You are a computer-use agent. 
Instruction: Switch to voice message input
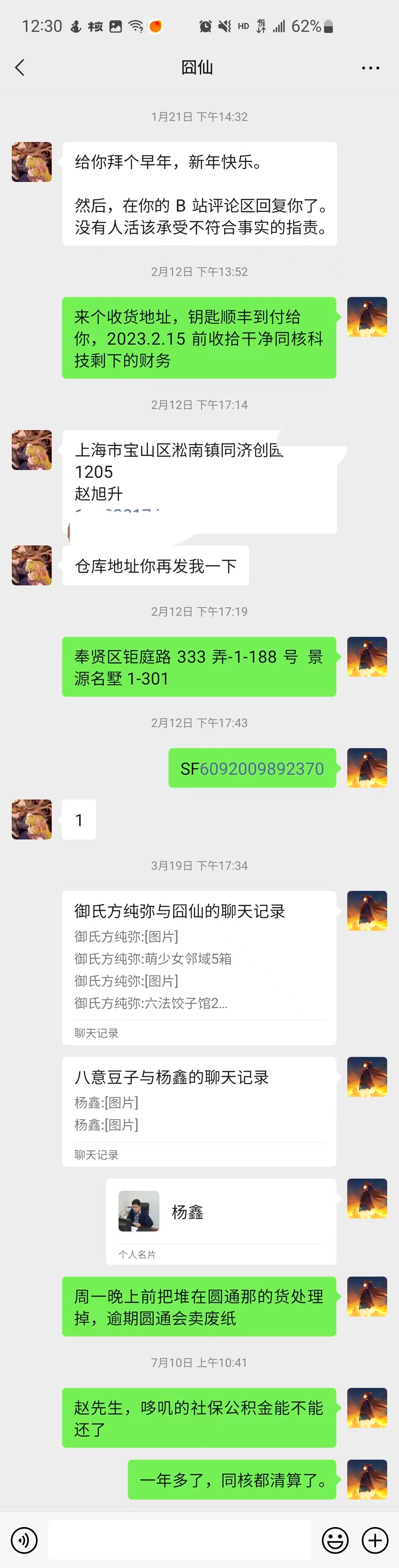click(24, 1540)
